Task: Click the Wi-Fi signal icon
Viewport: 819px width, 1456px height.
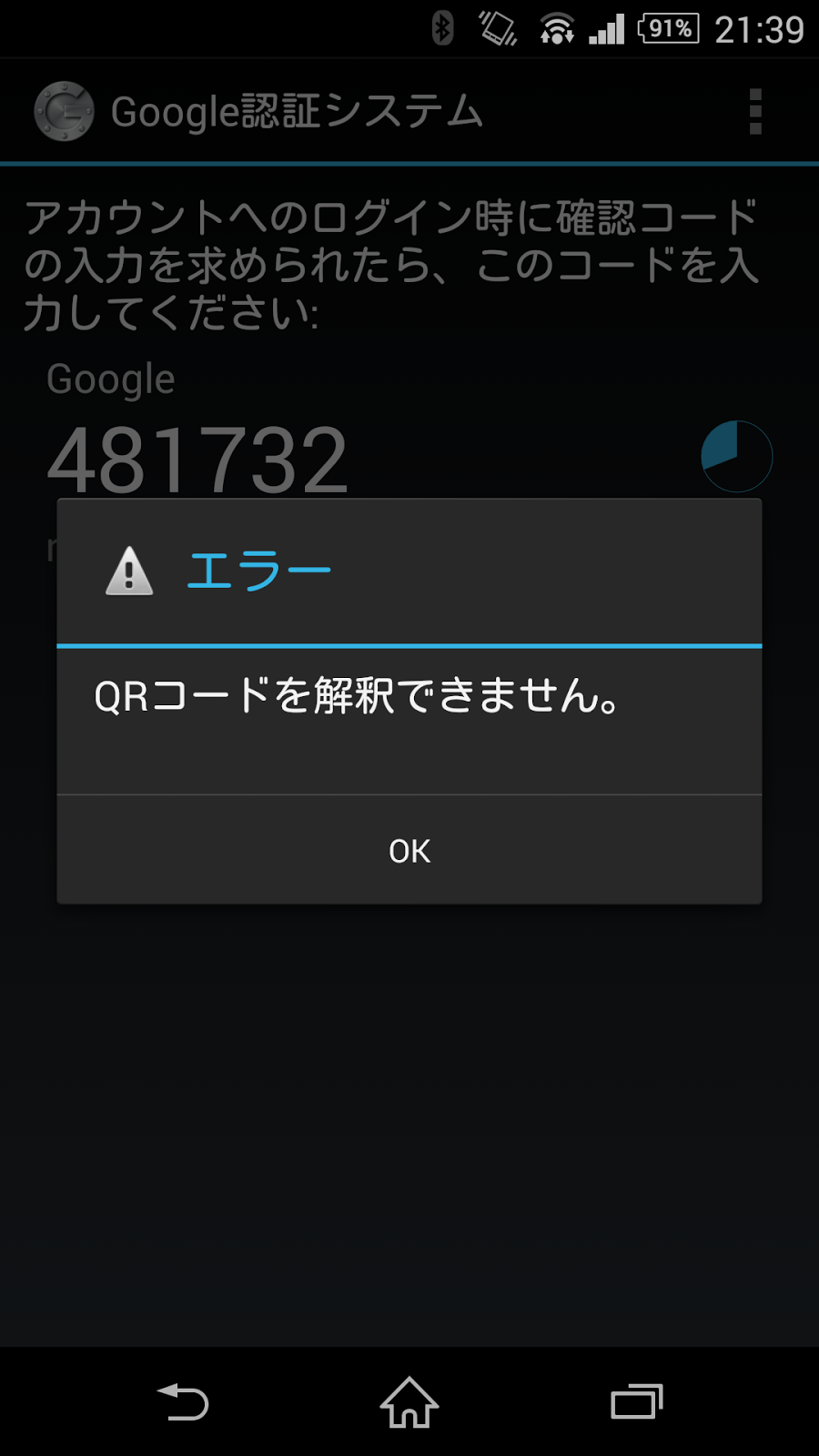Action: pos(554,28)
